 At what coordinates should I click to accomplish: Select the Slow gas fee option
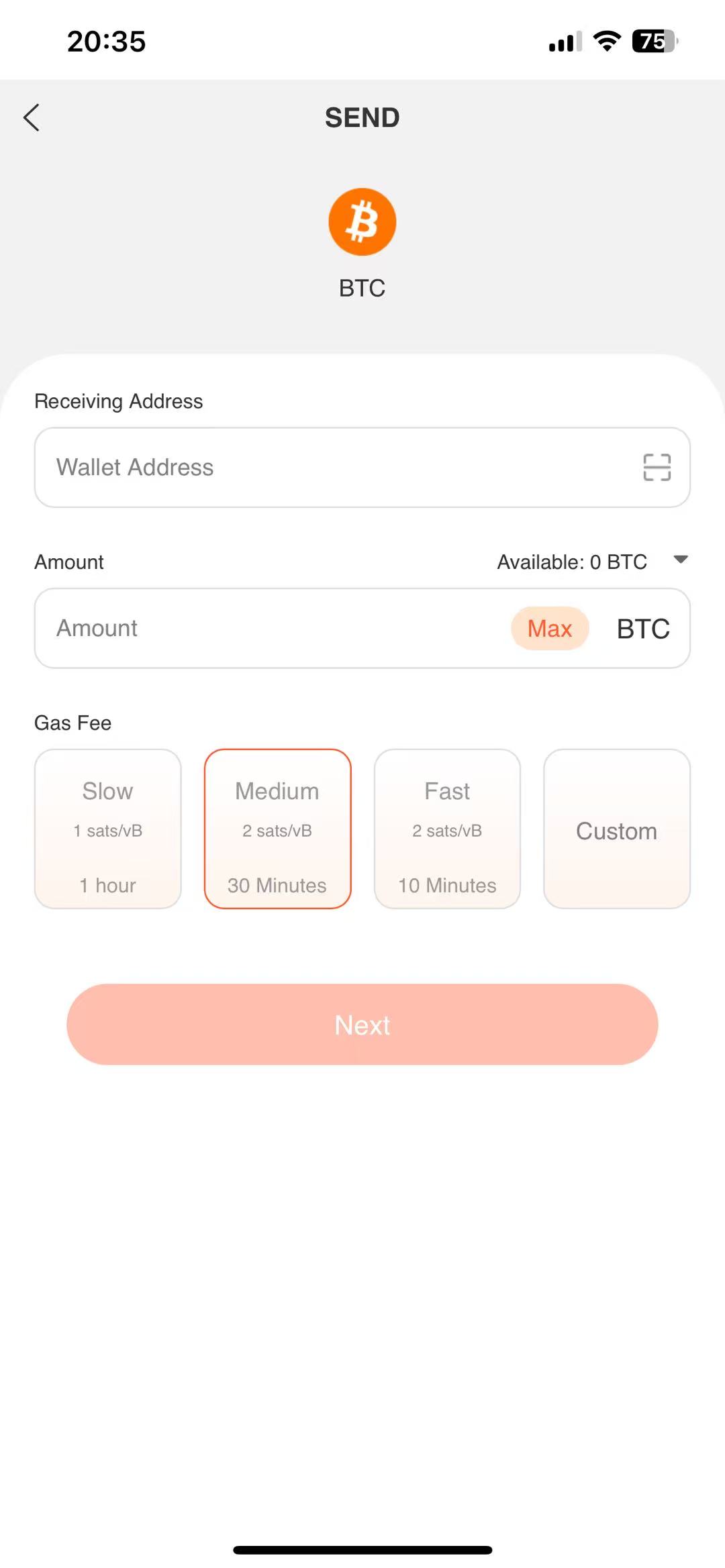click(x=108, y=829)
